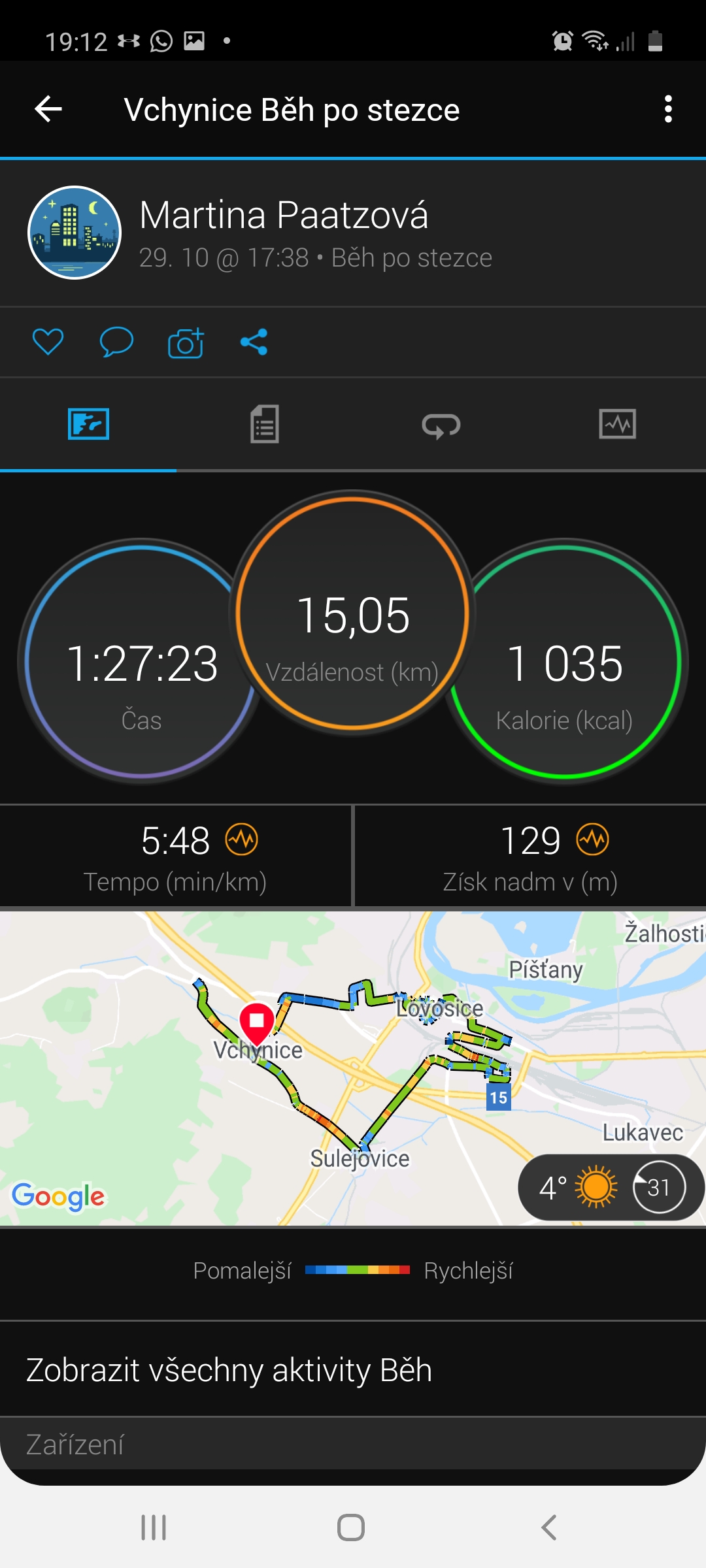This screenshot has height=1568, width=706.
Task: Tap the system home button
Action: coord(351,1527)
